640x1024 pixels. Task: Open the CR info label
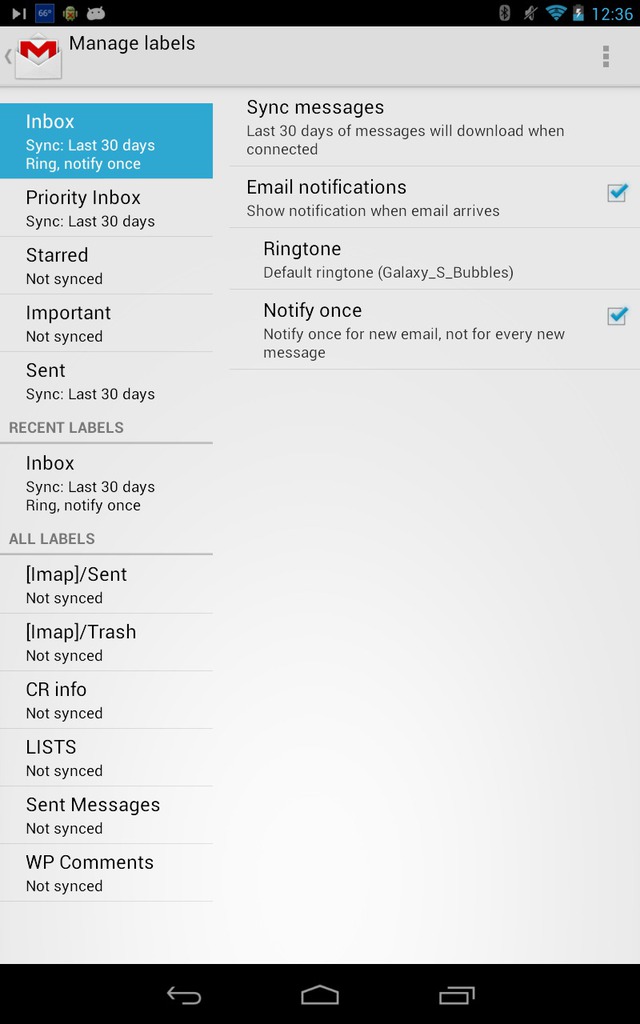click(106, 699)
